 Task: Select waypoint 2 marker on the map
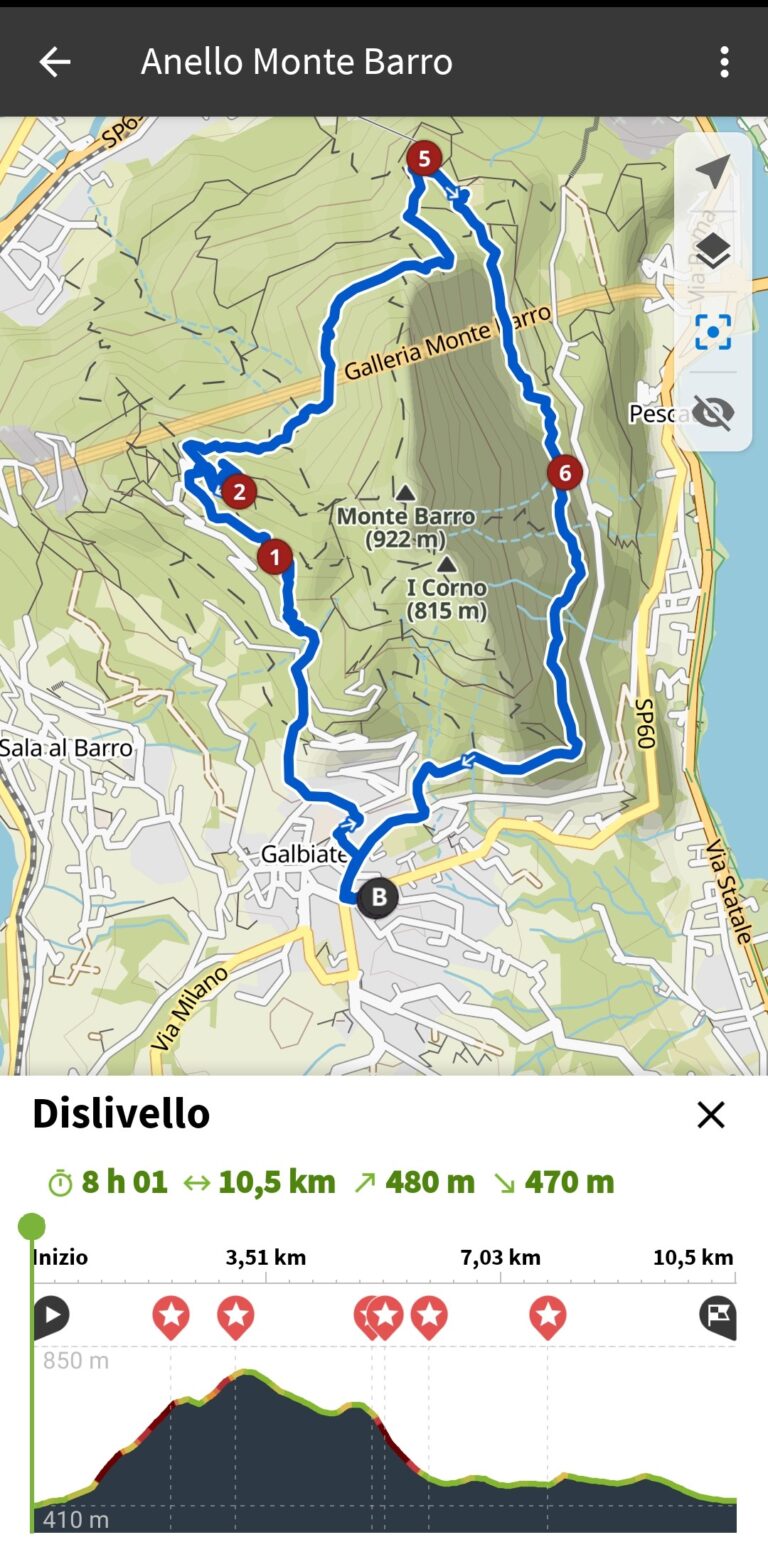(238, 492)
